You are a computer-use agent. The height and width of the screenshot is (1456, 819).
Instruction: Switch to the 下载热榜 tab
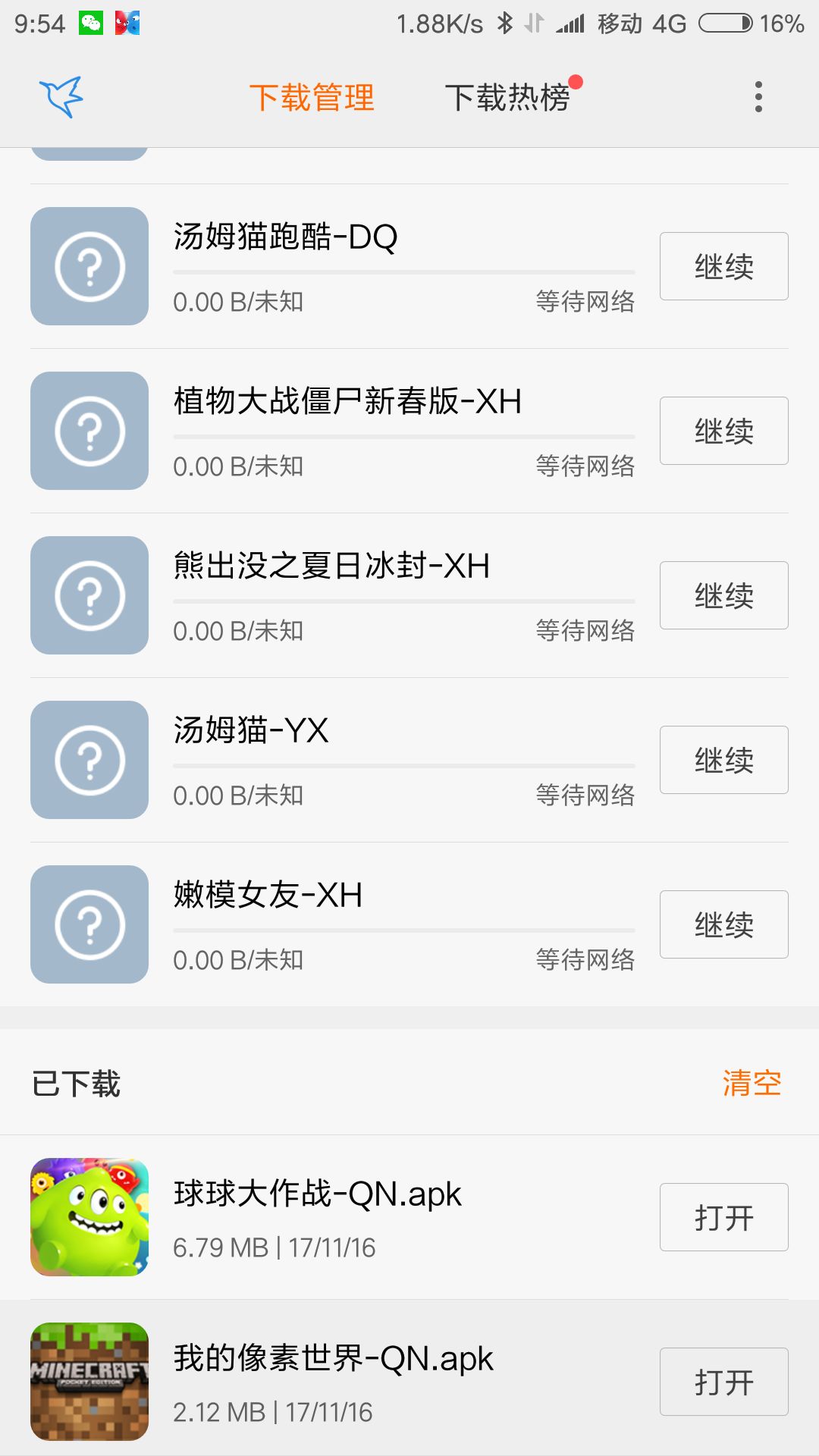click(507, 98)
